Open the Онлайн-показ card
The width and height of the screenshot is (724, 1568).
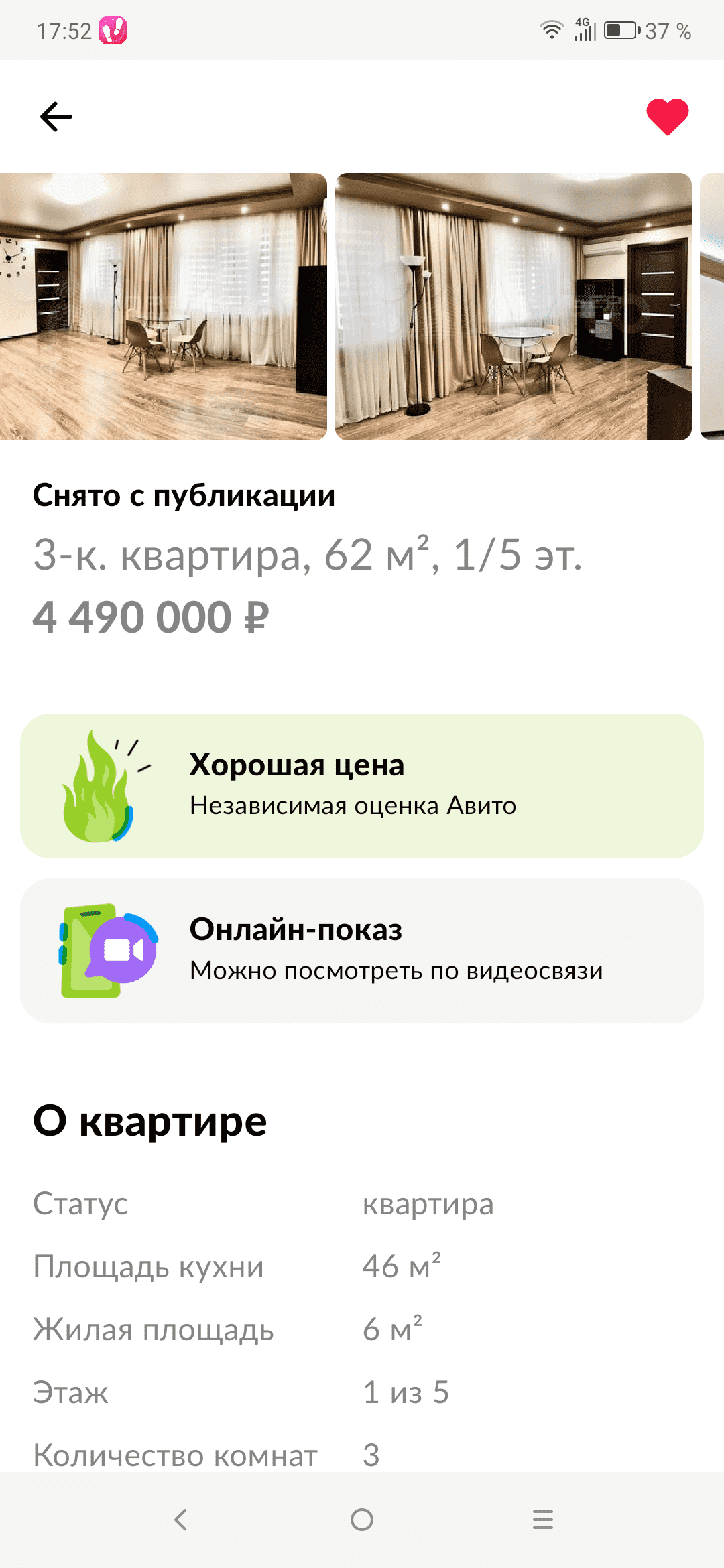[x=362, y=950]
